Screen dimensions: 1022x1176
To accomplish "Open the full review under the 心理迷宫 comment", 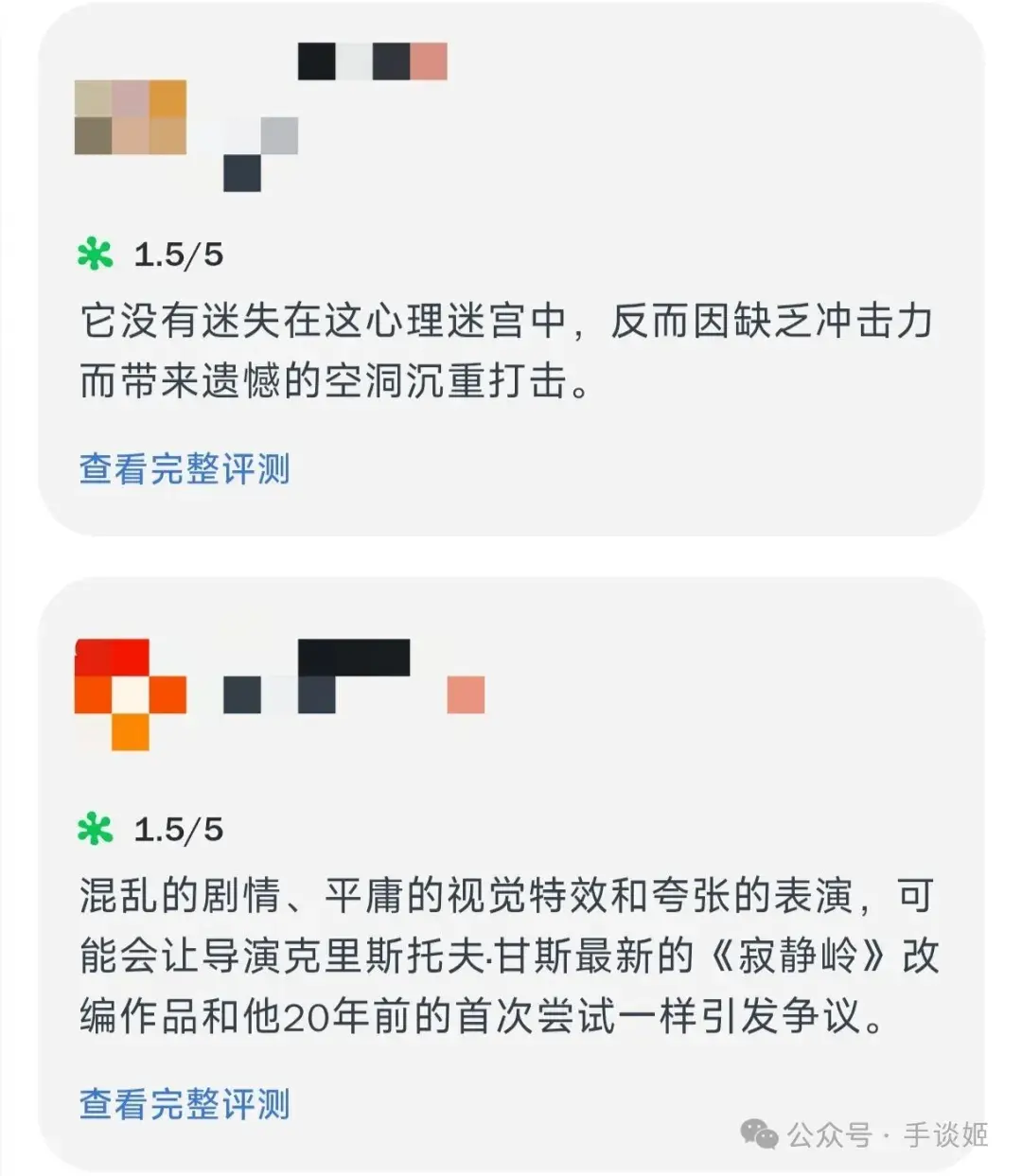I will [185, 469].
